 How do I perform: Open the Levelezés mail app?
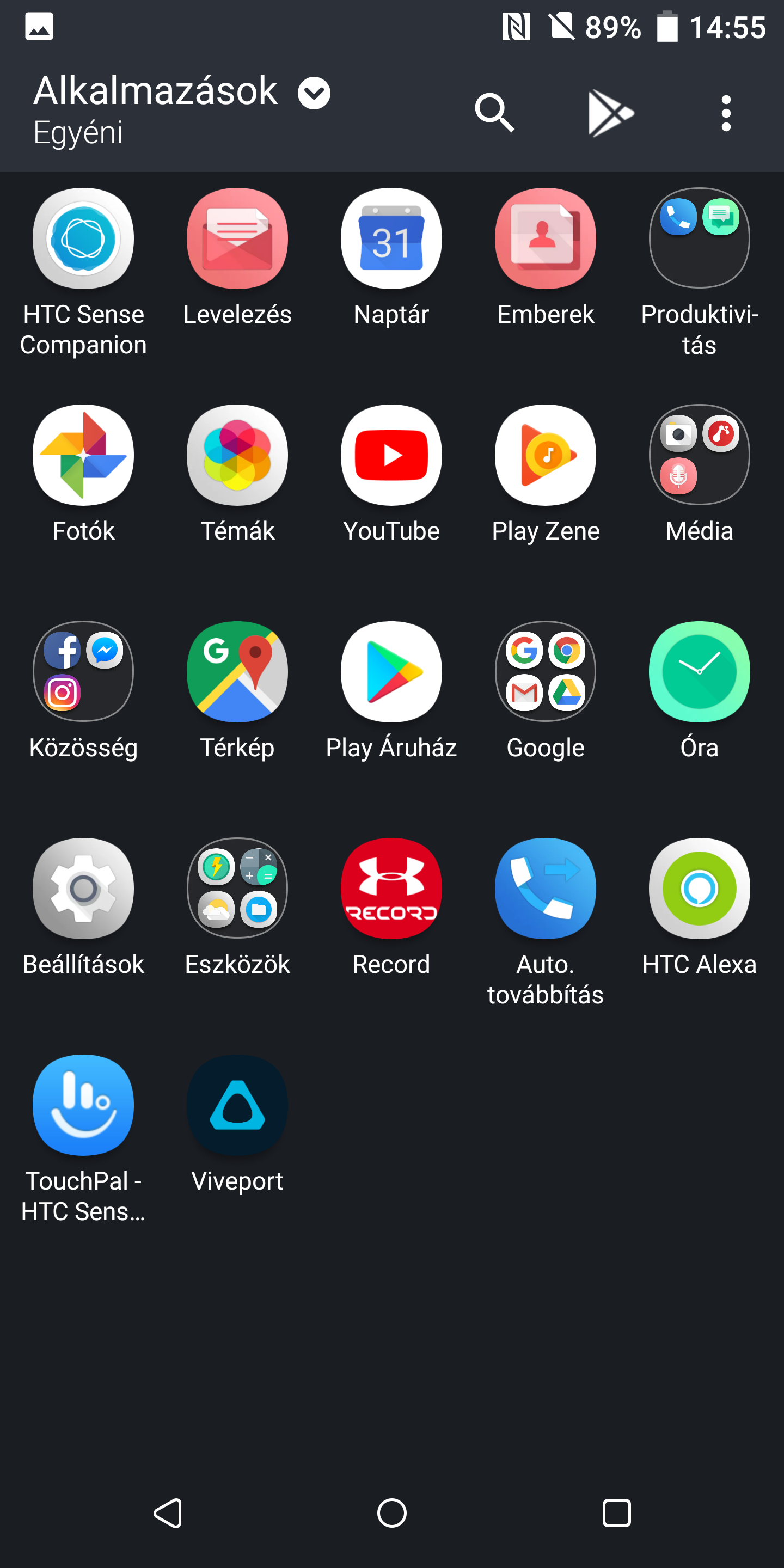point(237,238)
